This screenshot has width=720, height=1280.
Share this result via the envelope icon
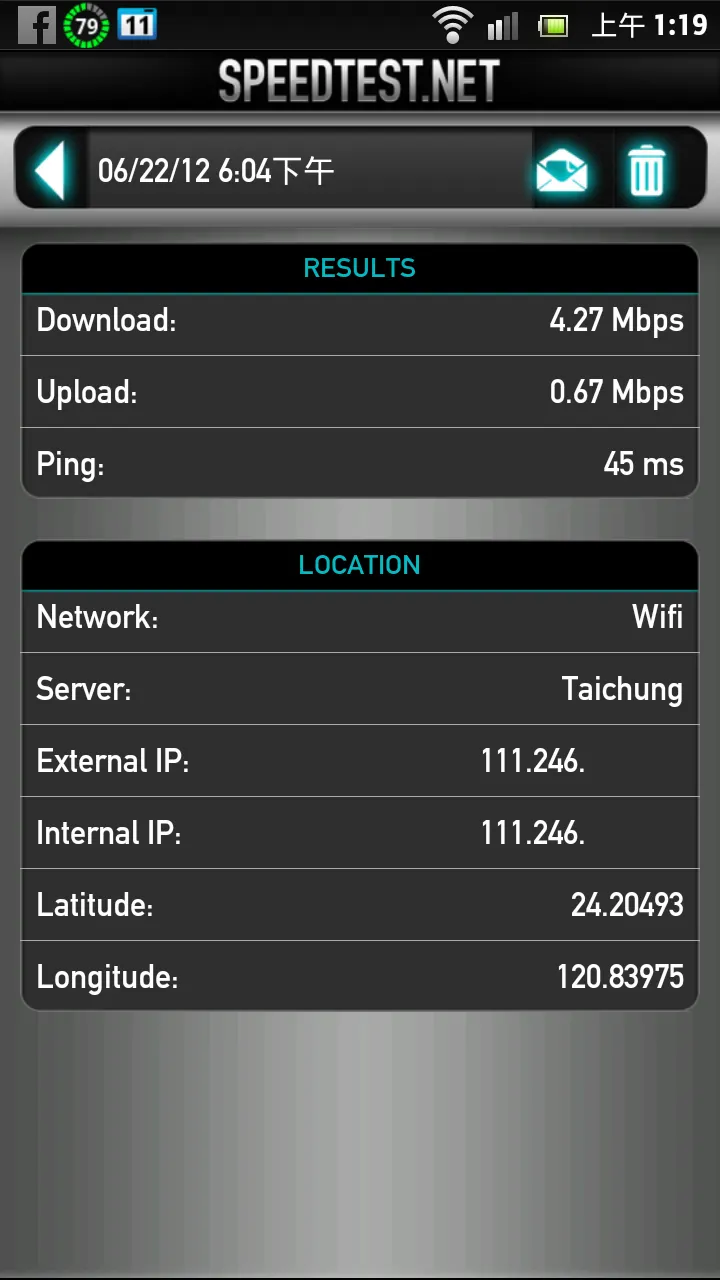tap(562, 170)
